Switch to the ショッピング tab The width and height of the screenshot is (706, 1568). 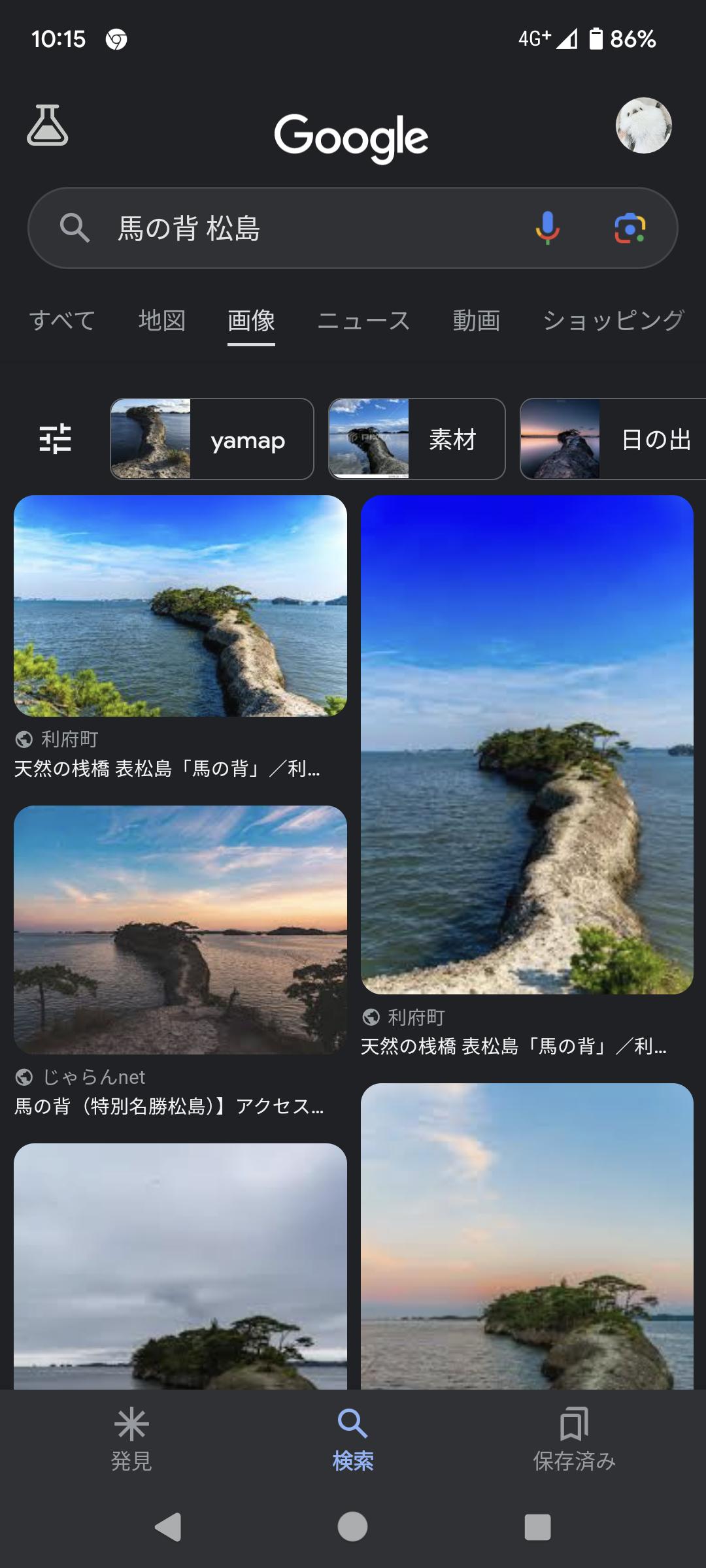click(613, 321)
